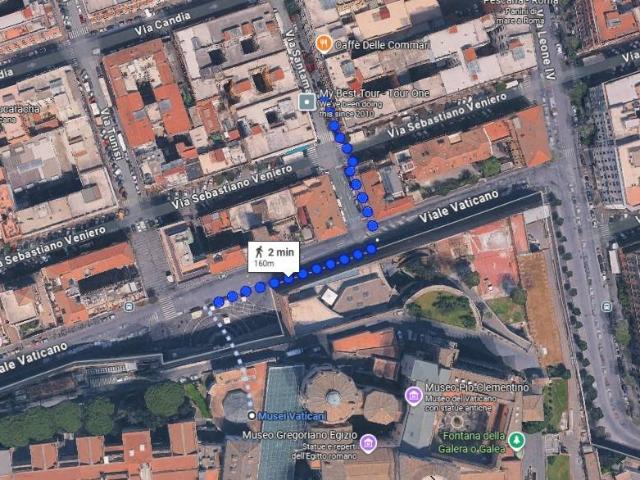This screenshot has height=480, width=640.
Task: Tap the Musei Vaticani destination point
Action: coord(251,415)
